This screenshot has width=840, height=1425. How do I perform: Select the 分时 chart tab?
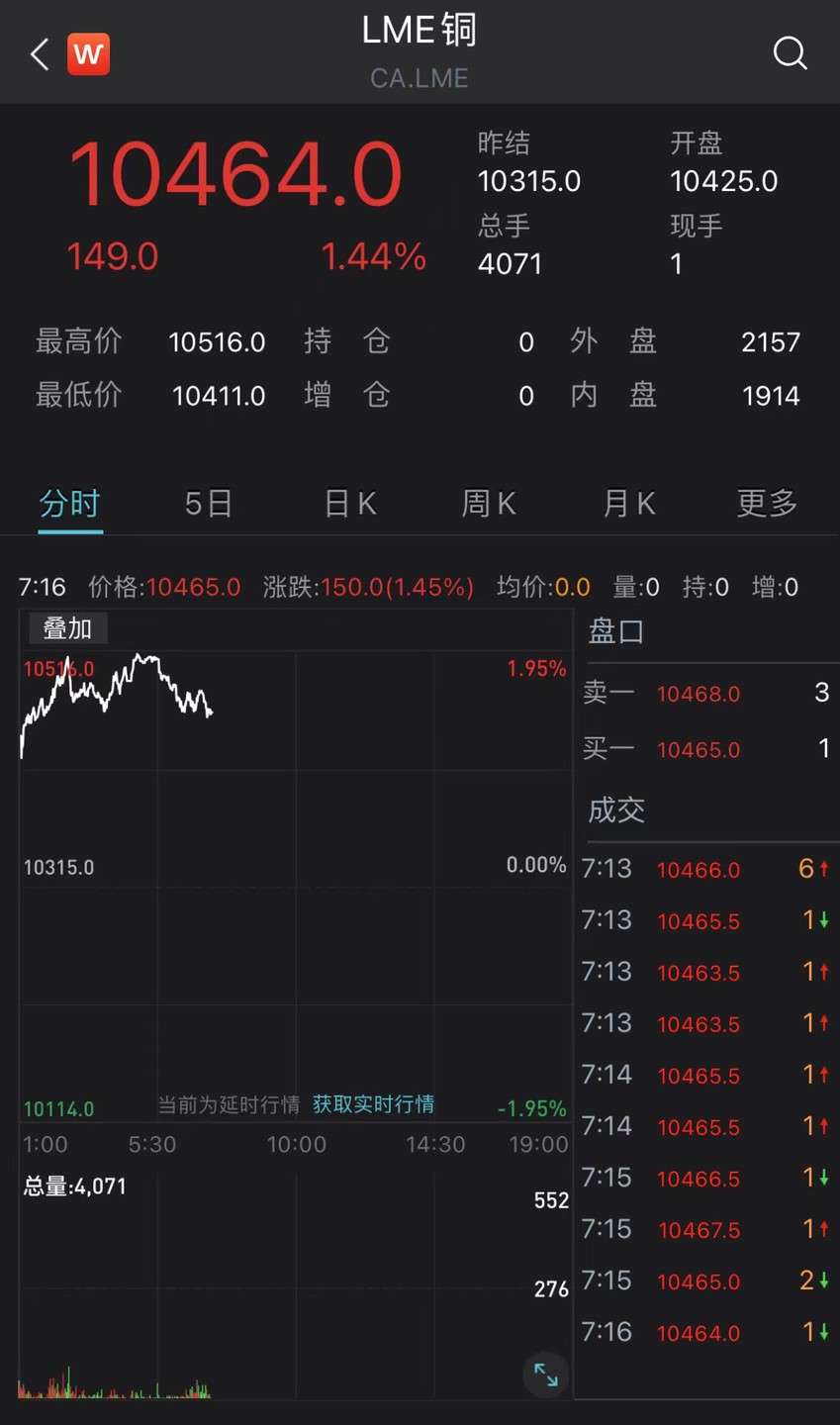point(69,504)
